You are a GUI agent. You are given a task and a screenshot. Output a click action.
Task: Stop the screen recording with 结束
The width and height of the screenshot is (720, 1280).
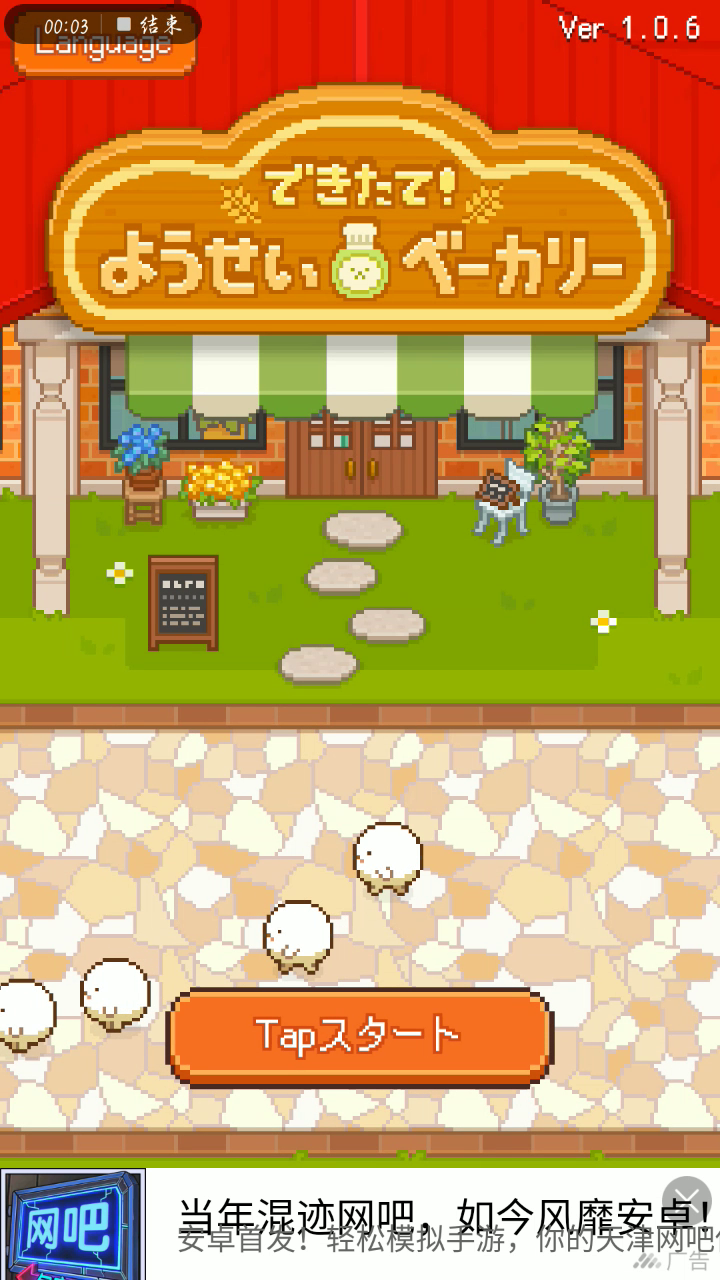pos(150,25)
